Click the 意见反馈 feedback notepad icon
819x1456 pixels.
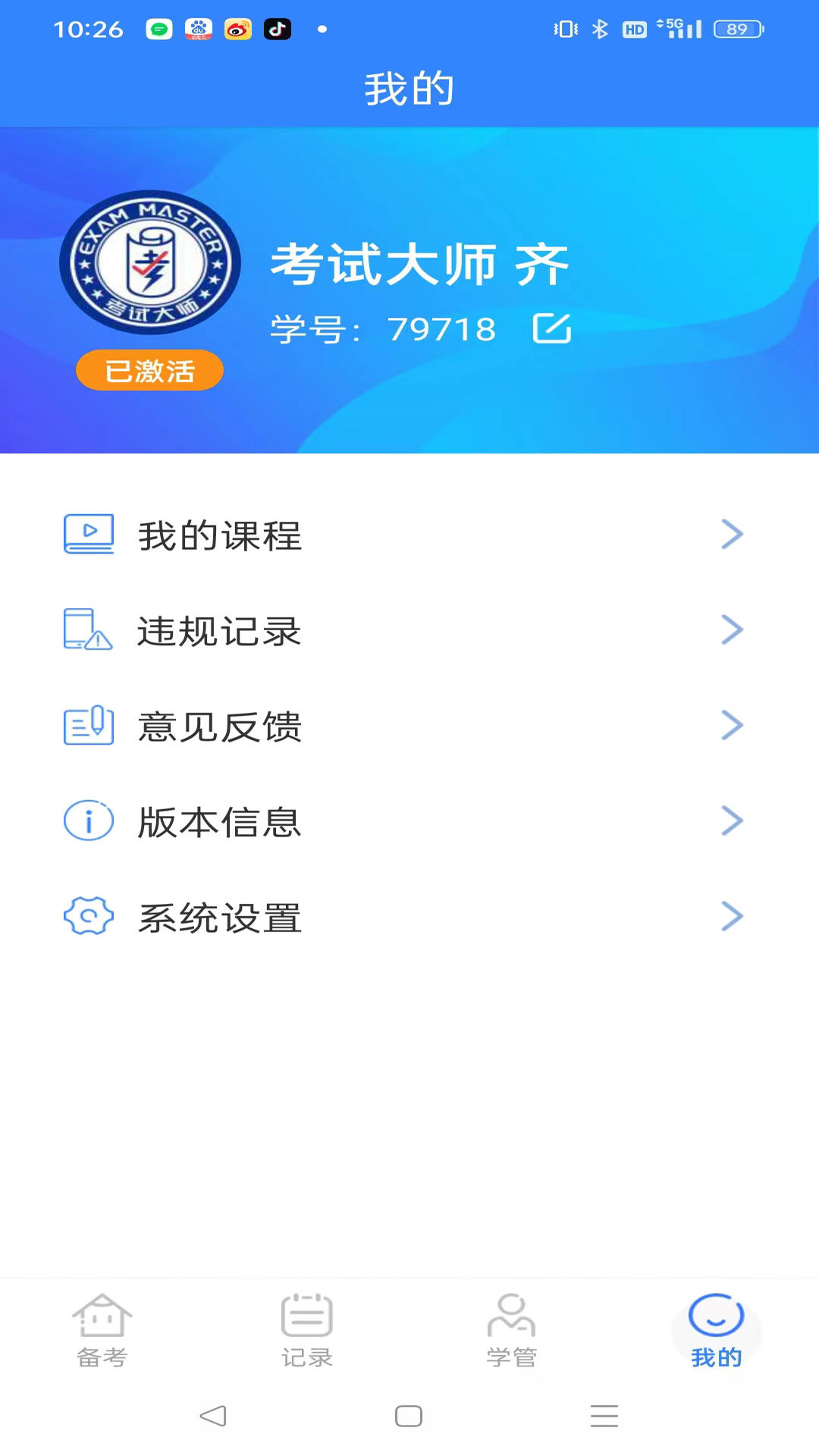pyautogui.click(x=89, y=725)
